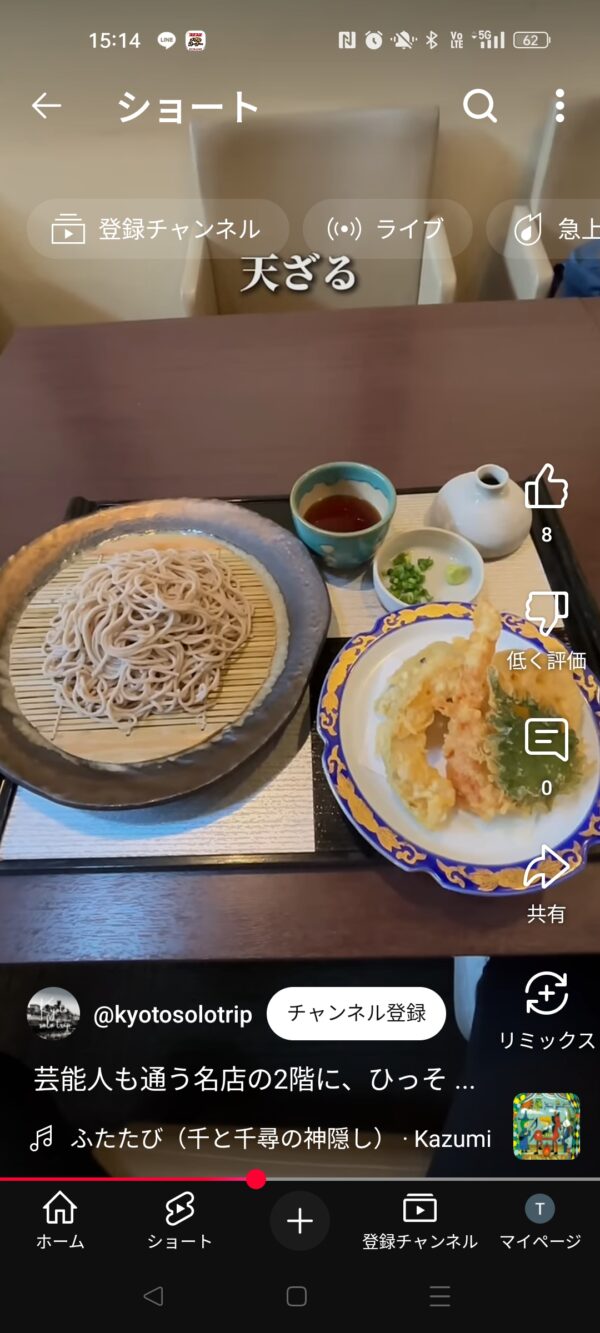Switch to the ホーム tab
The image size is (600, 1333).
tap(60, 1220)
